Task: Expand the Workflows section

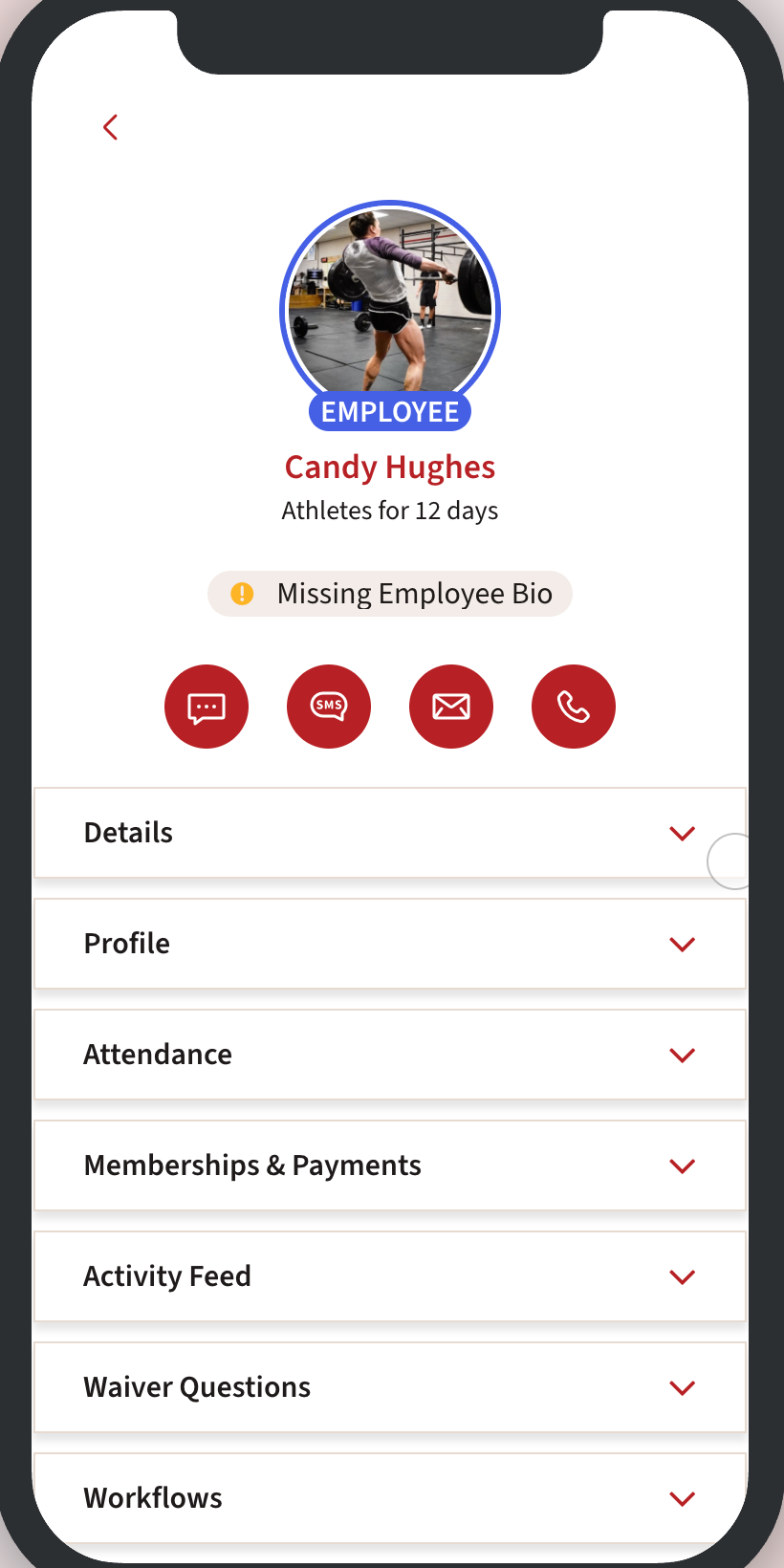Action: [x=390, y=1498]
